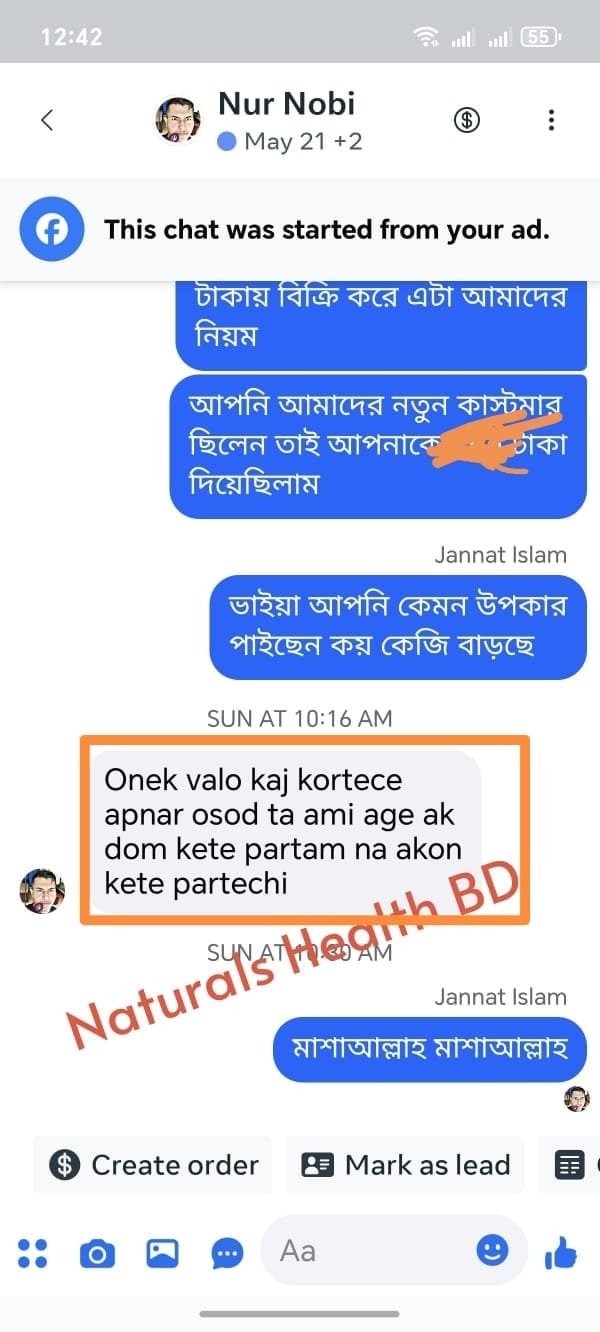Image resolution: width=600 pixels, height=1332 pixels.
Task: Go back from the Nur Nobi chat
Action: tap(46, 121)
